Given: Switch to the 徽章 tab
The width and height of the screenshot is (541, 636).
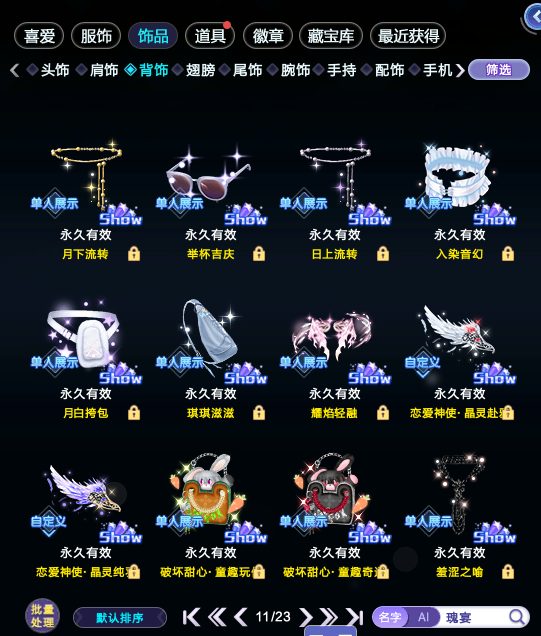Looking at the screenshot, I should click(x=268, y=36).
